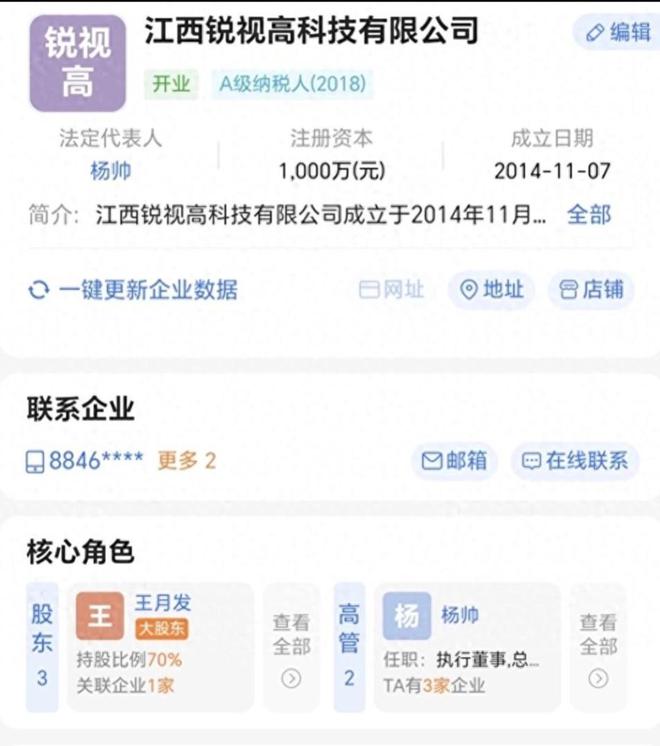Open shareholder card 王月发
Screen dimensions: 660x746
click(x=159, y=646)
